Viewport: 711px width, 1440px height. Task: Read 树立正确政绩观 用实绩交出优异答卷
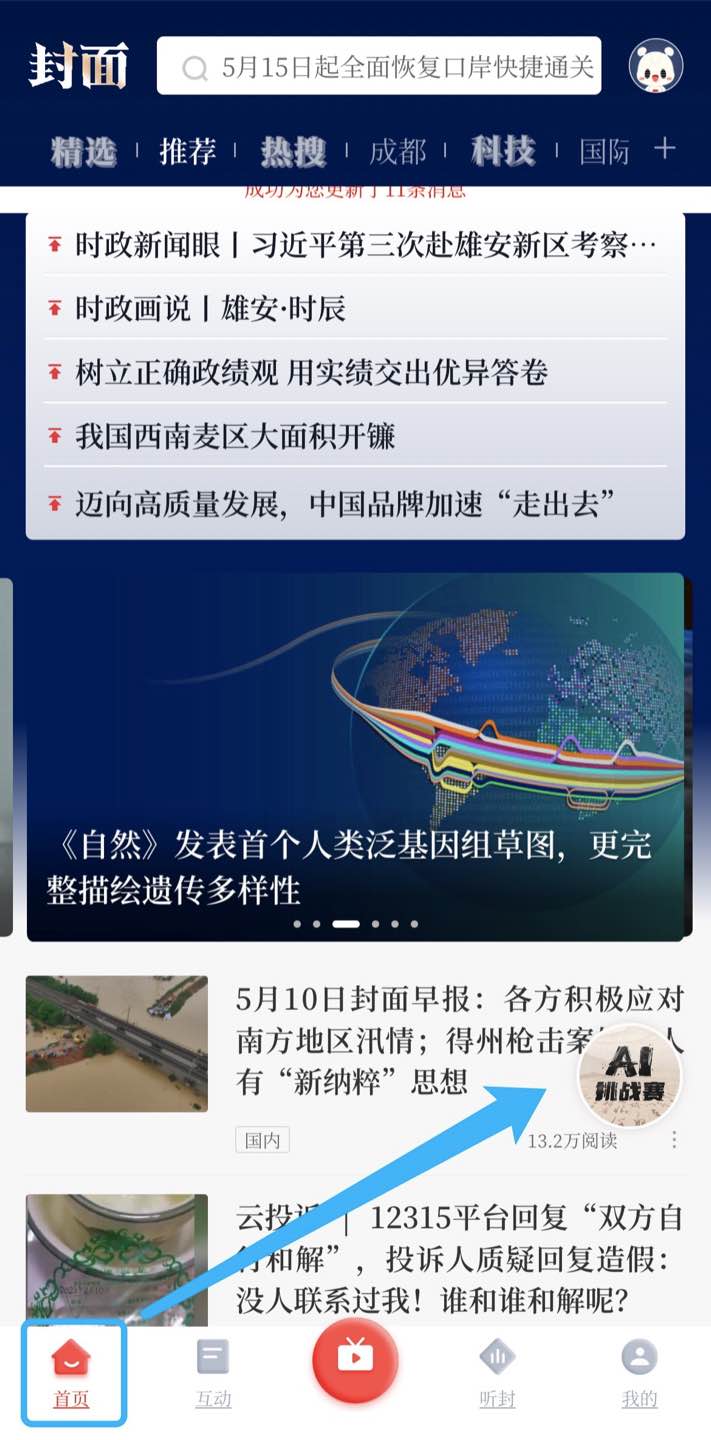pyautogui.click(x=355, y=373)
